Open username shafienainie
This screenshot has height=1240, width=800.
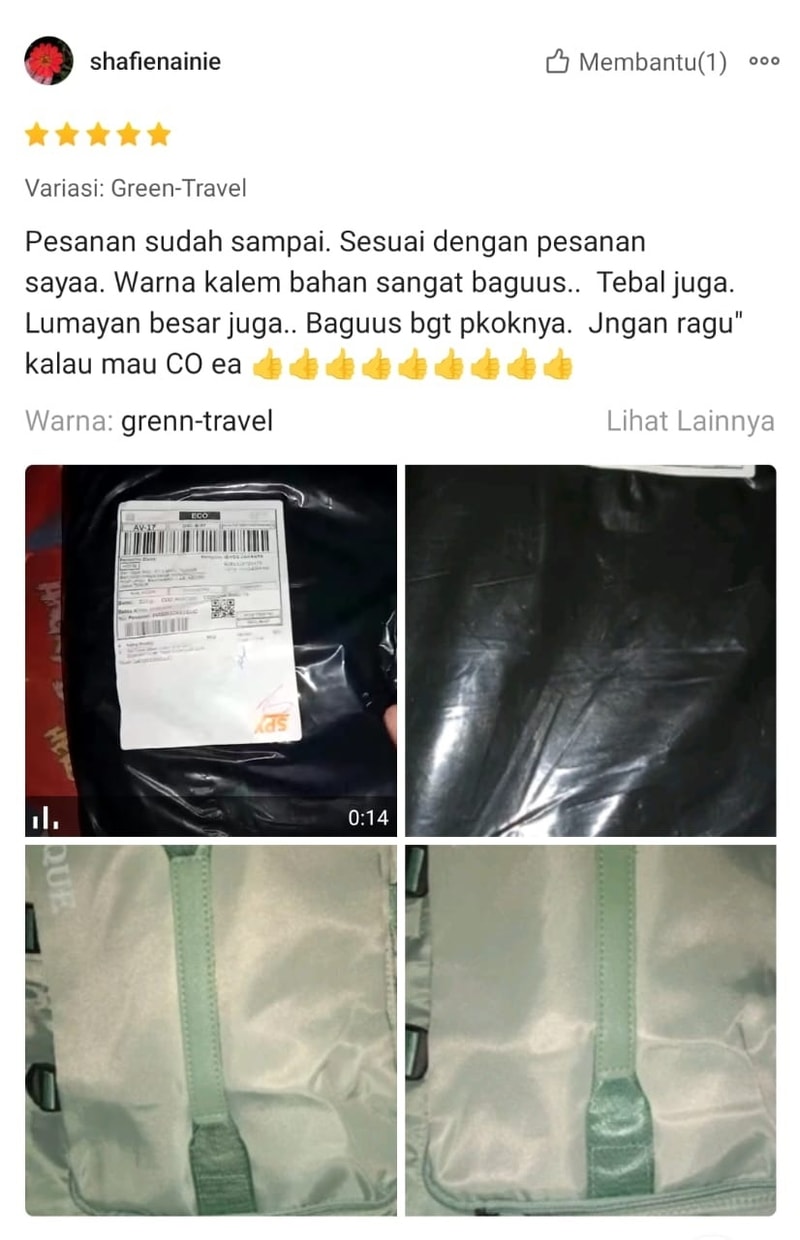155,61
